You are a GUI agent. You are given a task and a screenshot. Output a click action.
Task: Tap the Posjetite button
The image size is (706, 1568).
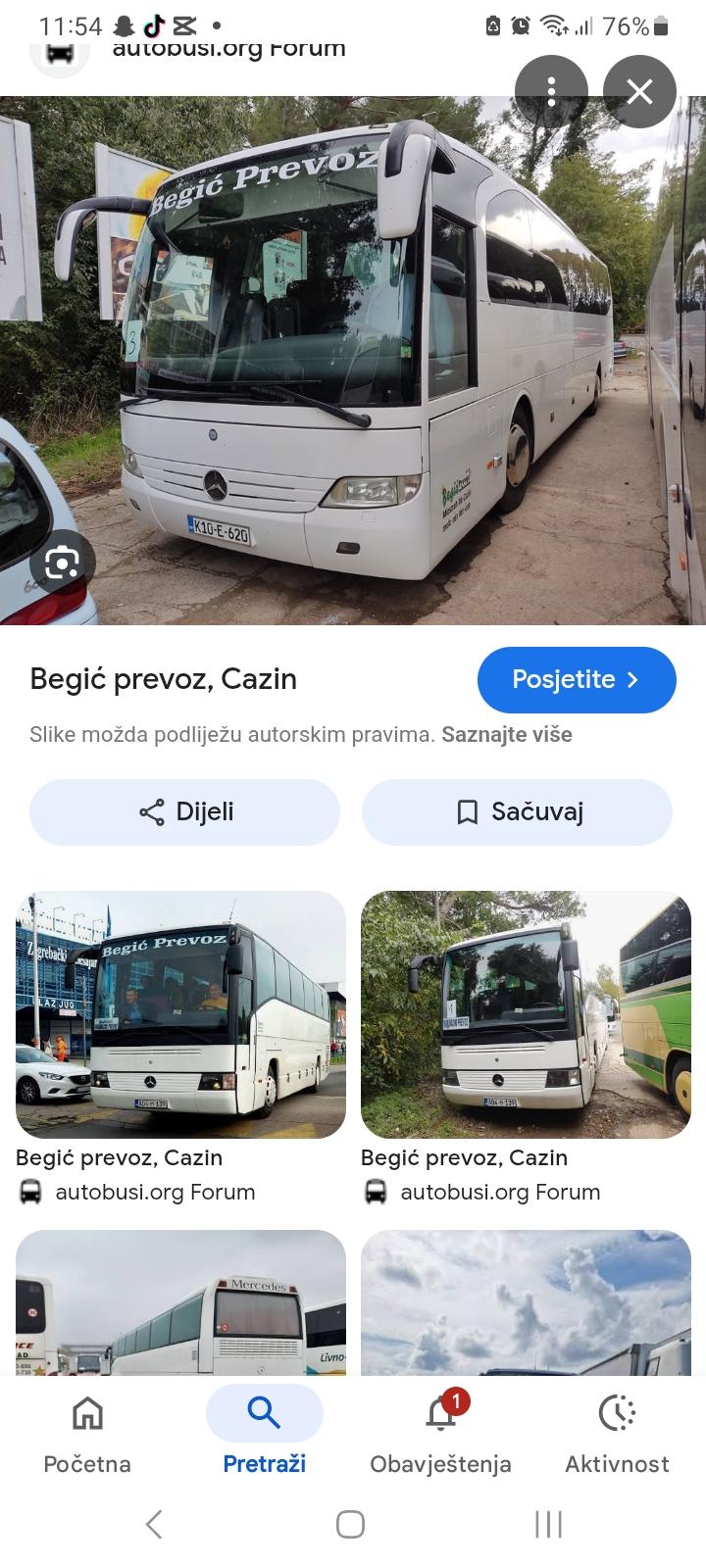577,680
